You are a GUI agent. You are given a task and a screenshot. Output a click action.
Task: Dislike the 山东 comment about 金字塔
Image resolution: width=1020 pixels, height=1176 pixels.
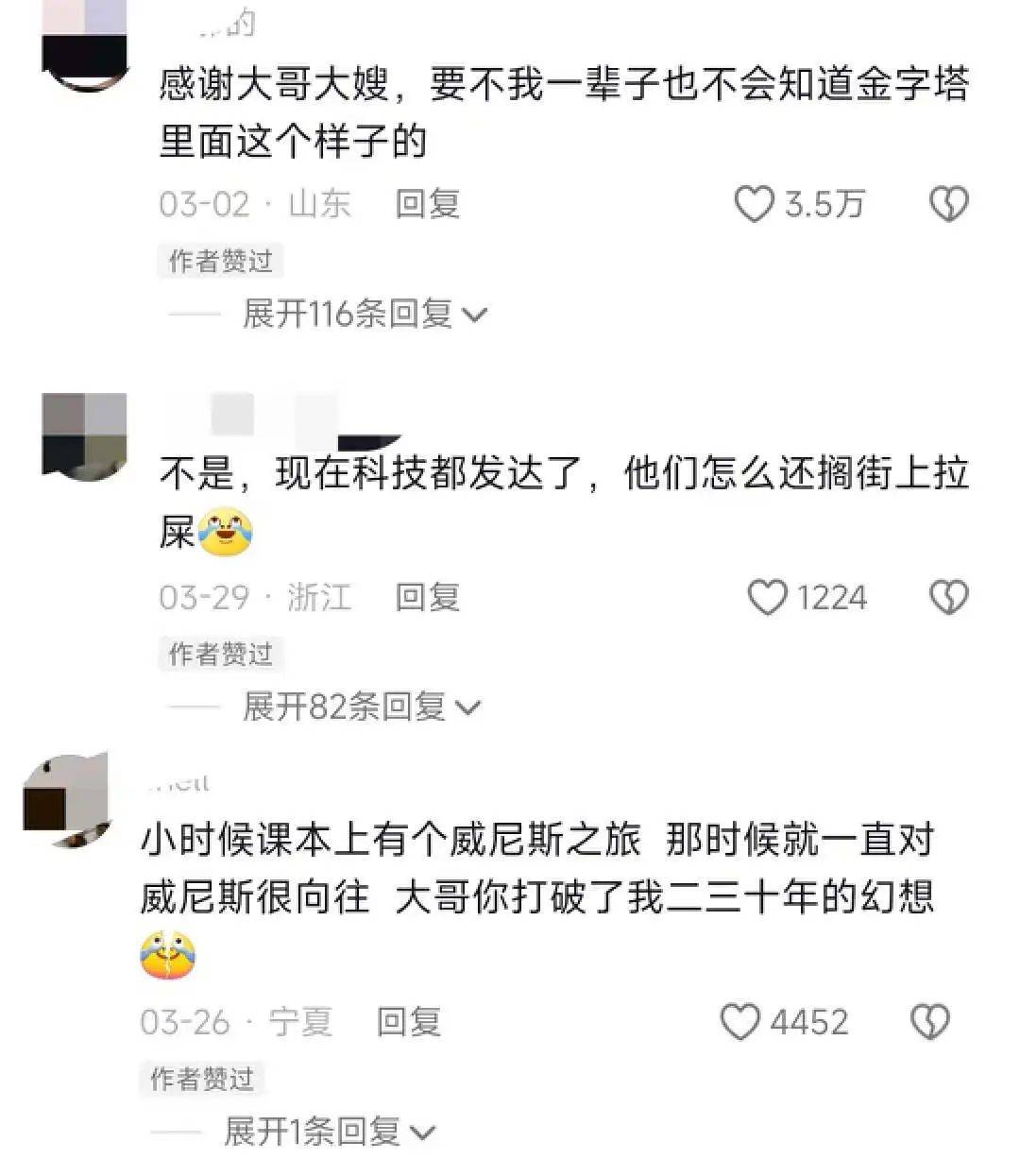tap(948, 204)
